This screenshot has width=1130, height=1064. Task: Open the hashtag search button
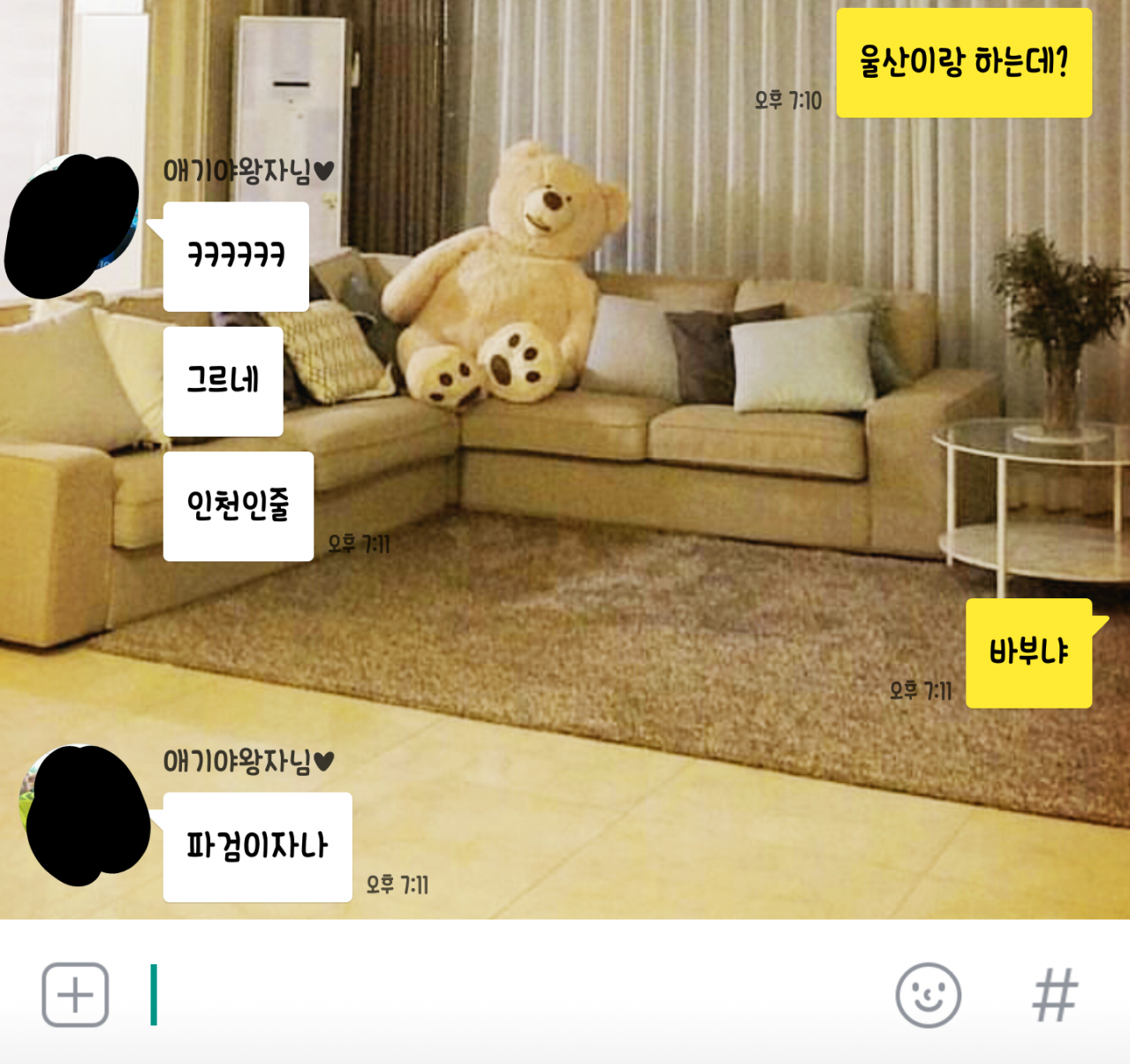(1055, 995)
